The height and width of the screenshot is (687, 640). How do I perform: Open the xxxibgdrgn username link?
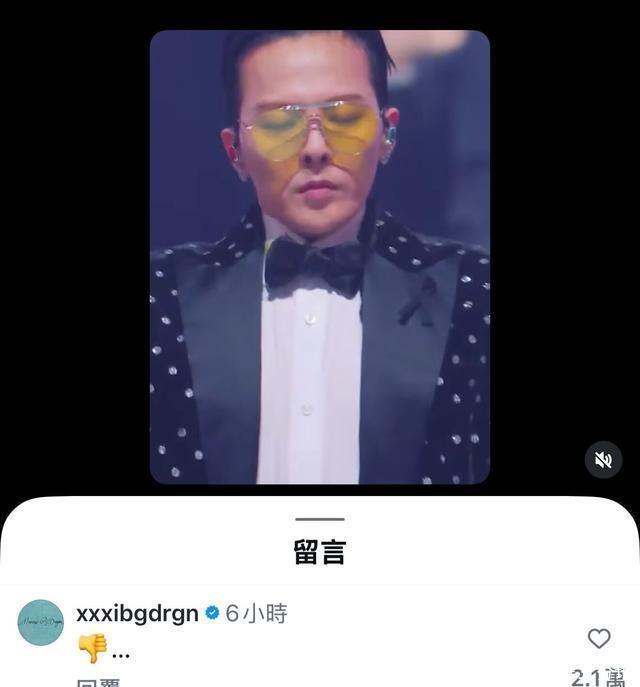(x=137, y=614)
